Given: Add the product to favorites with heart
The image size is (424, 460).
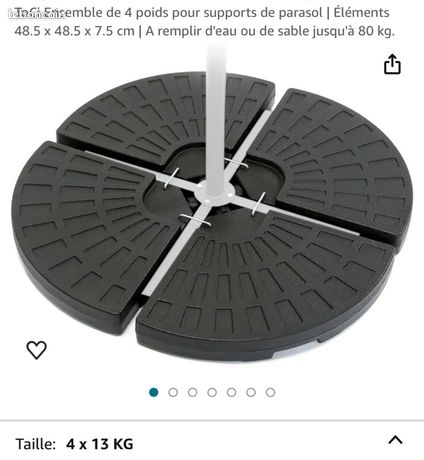Looking at the screenshot, I should tap(36, 350).
